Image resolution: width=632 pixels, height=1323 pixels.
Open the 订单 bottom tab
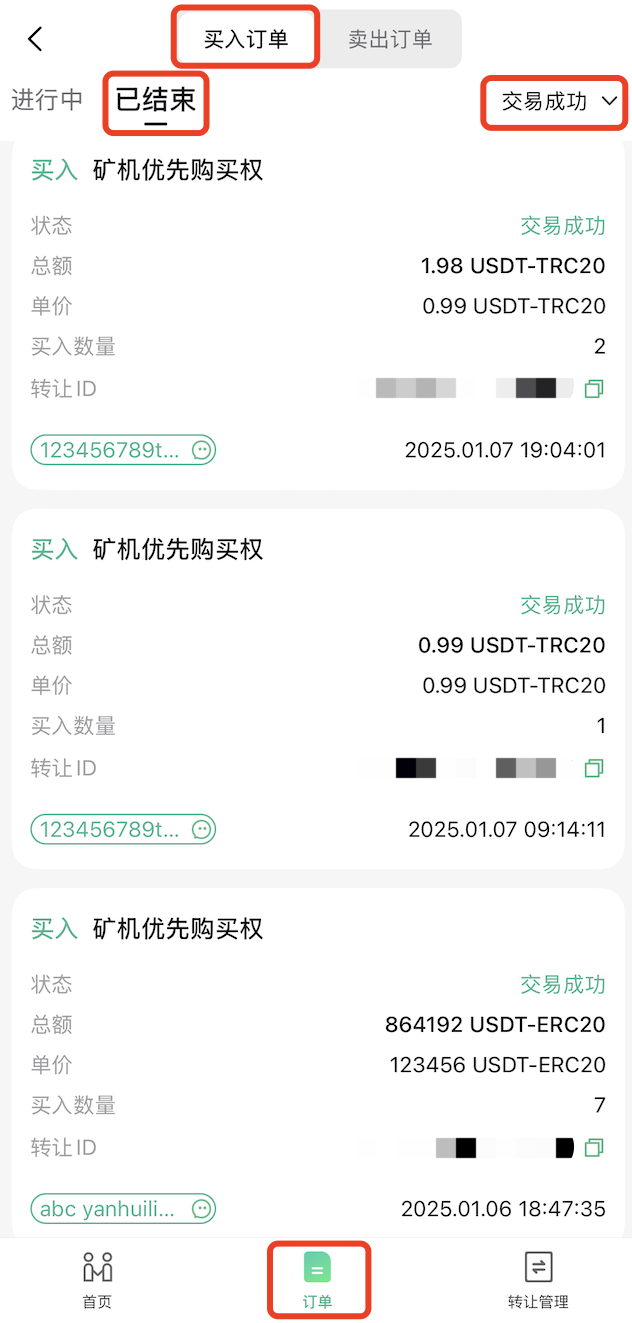317,1280
